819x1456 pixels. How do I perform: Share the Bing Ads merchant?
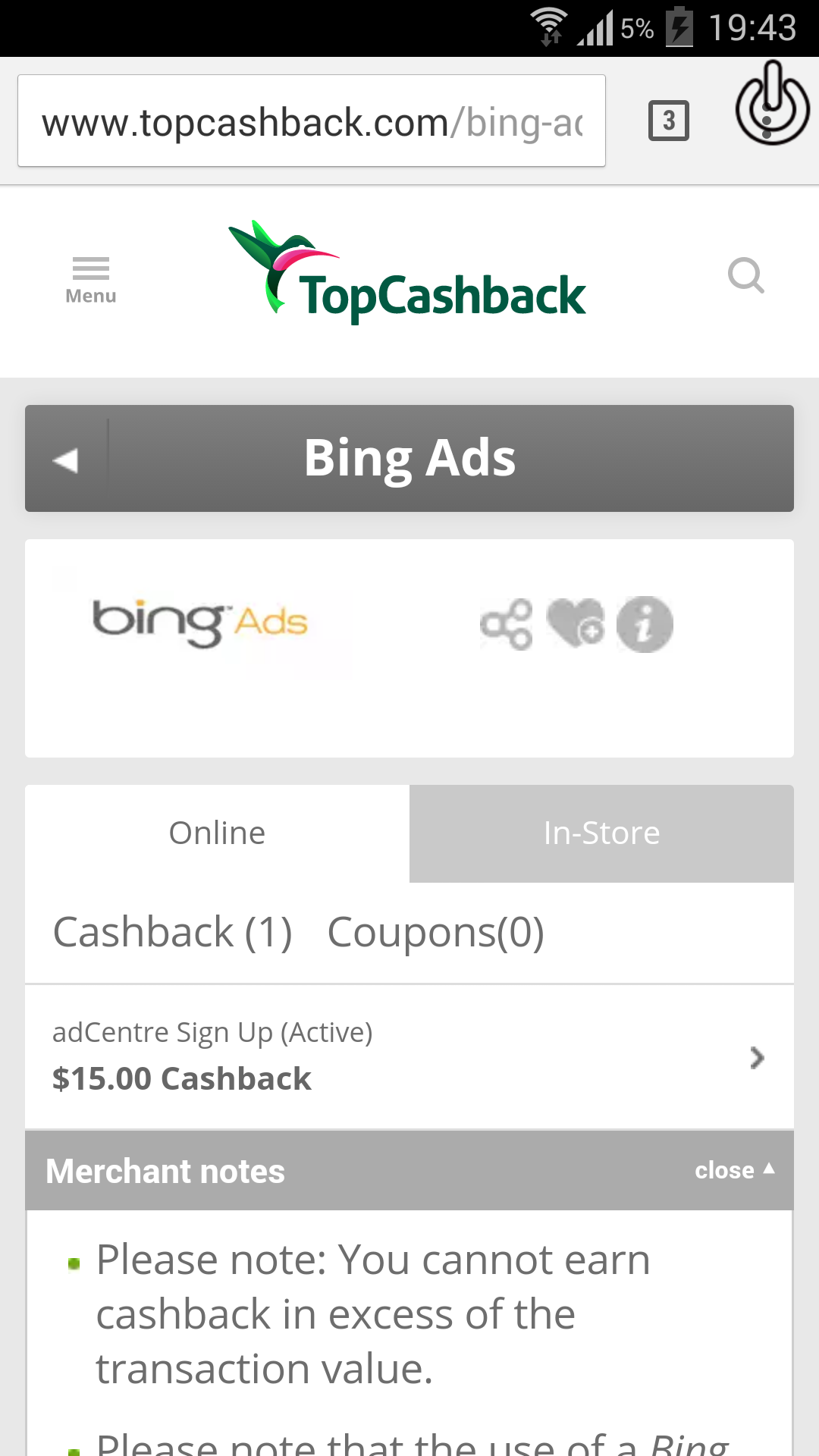click(x=506, y=625)
